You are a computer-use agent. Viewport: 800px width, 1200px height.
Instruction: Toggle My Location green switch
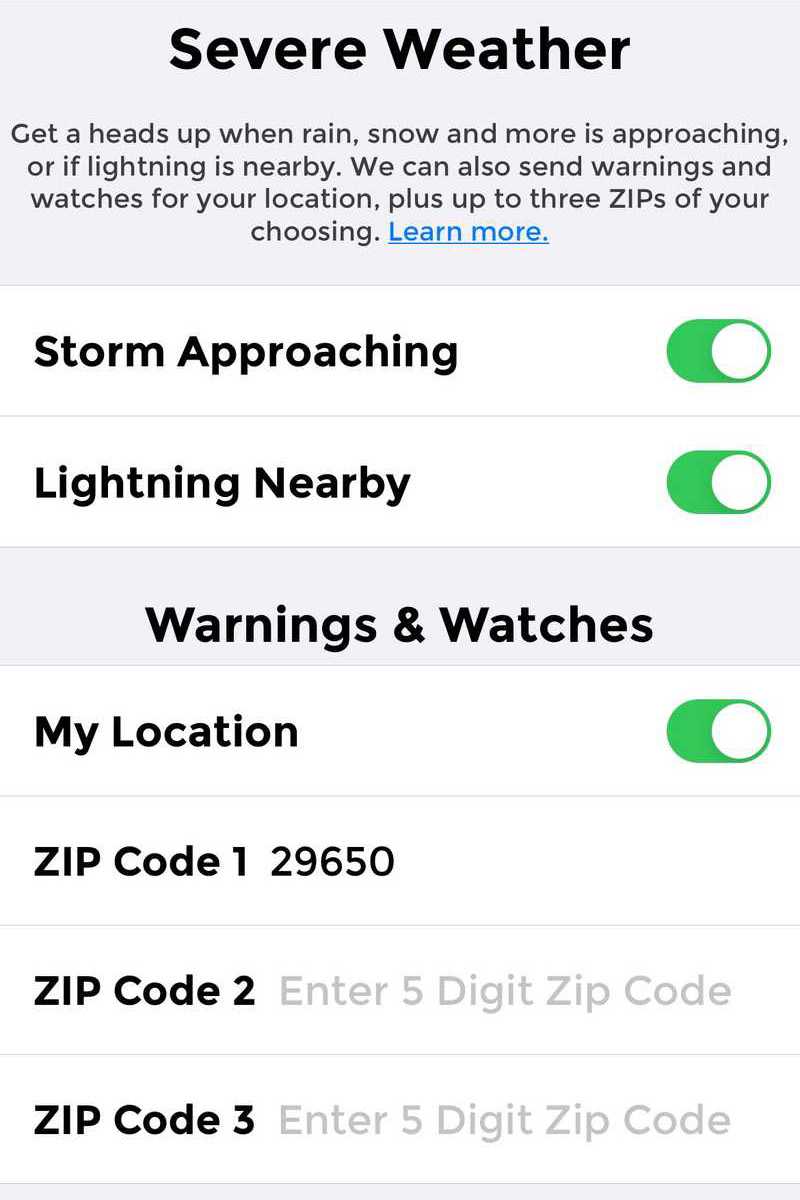click(x=719, y=731)
